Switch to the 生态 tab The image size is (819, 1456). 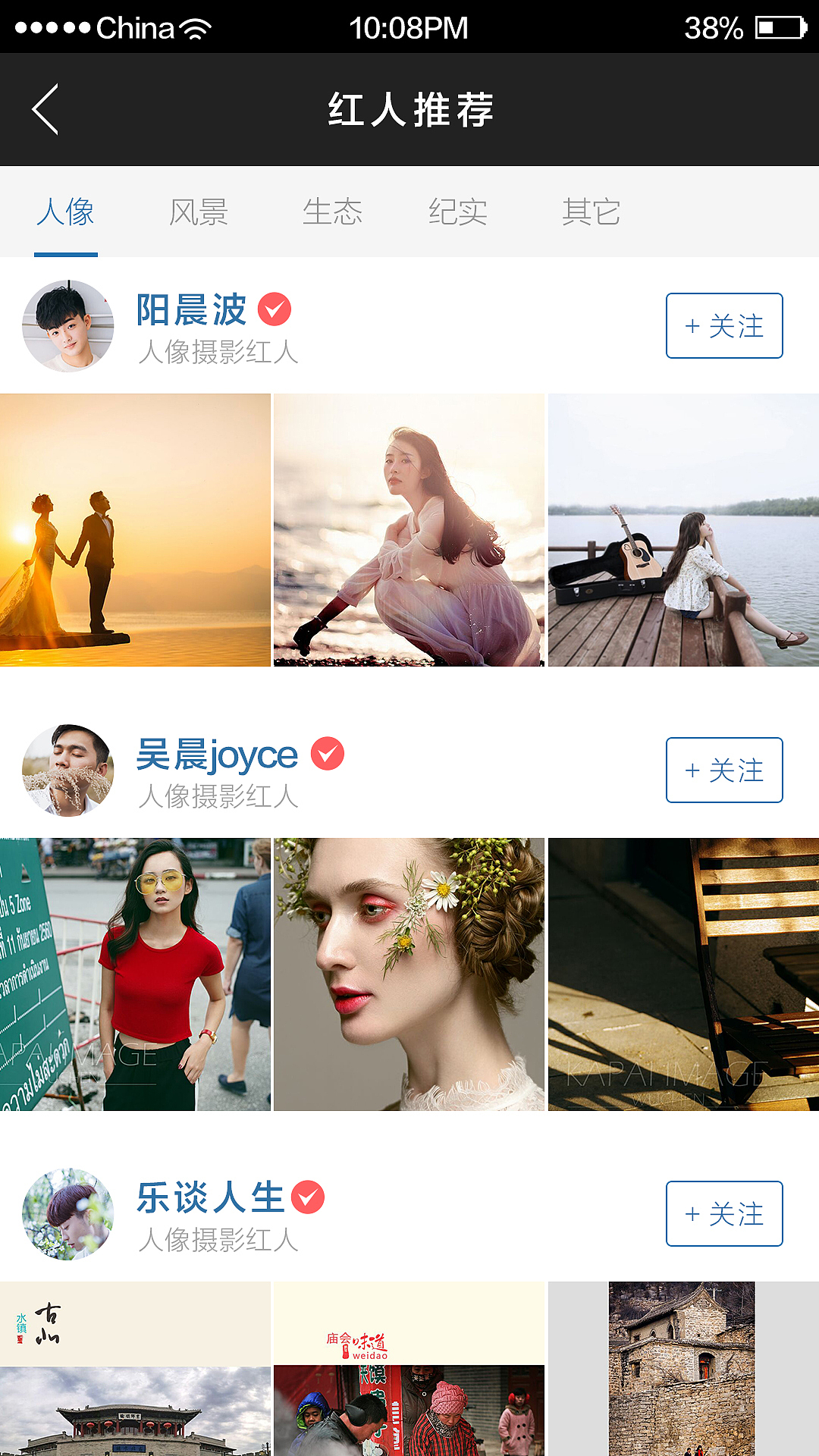click(x=332, y=212)
